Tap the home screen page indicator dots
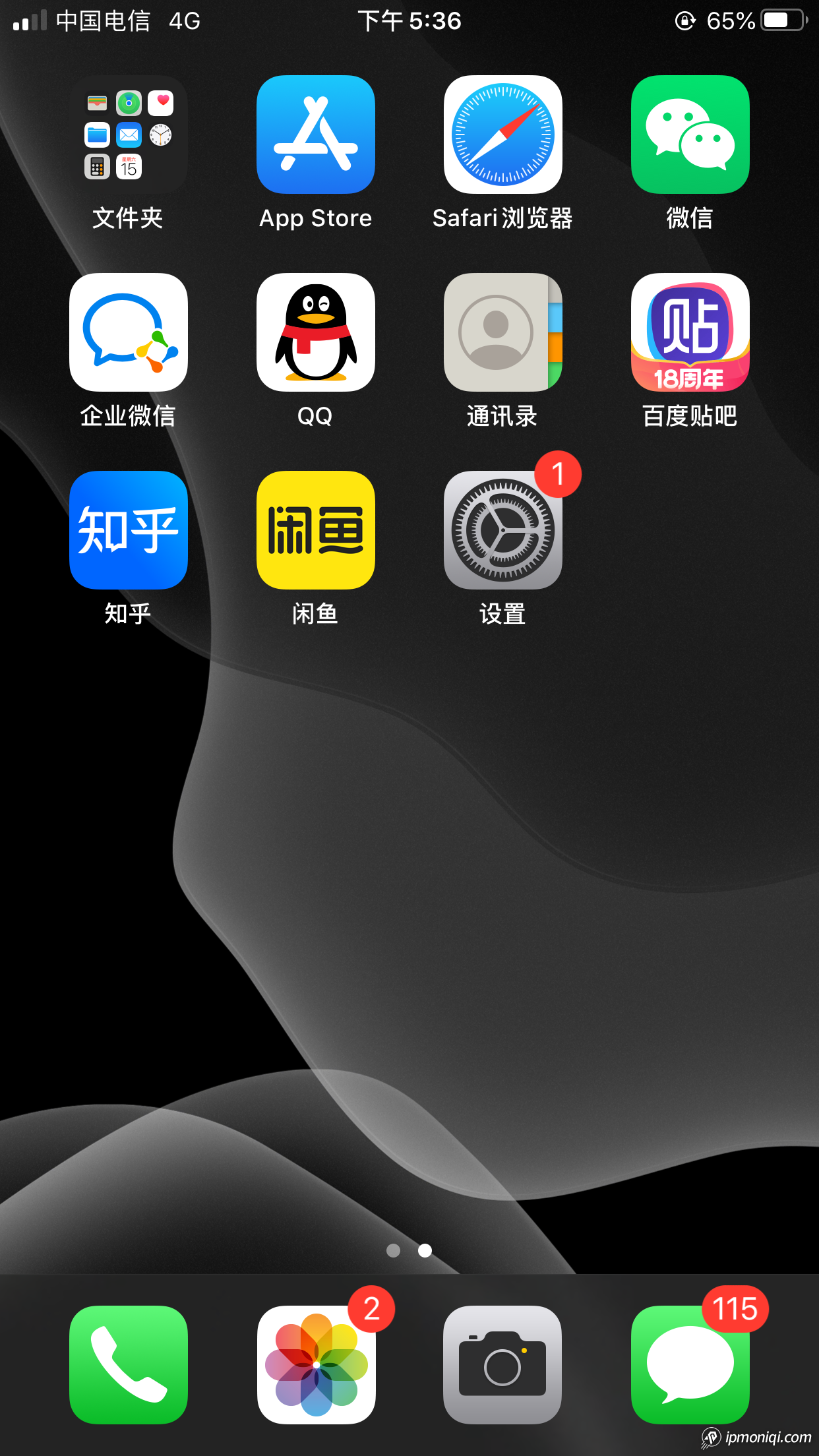Viewport: 819px width, 1456px height. pyautogui.click(x=409, y=1250)
